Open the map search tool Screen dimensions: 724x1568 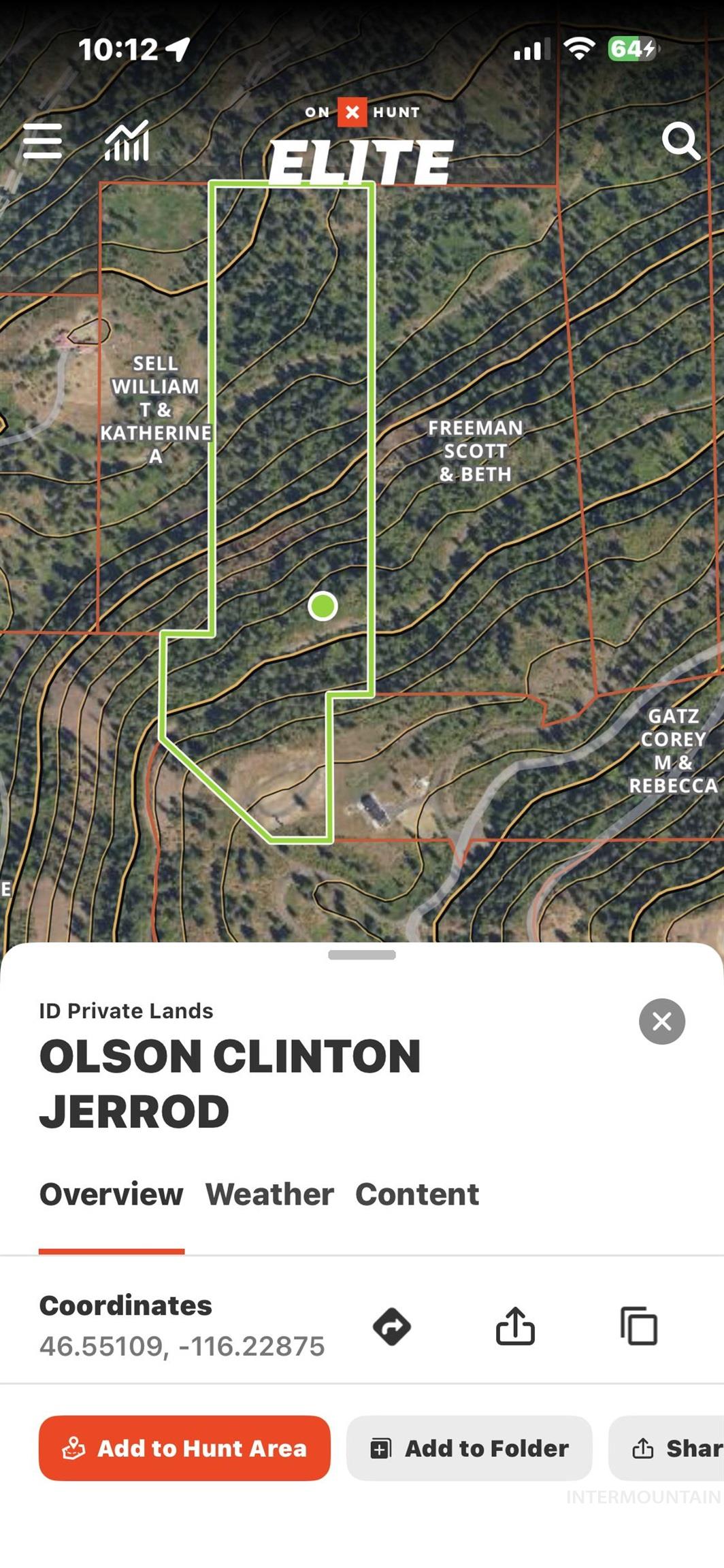[682, 142]
